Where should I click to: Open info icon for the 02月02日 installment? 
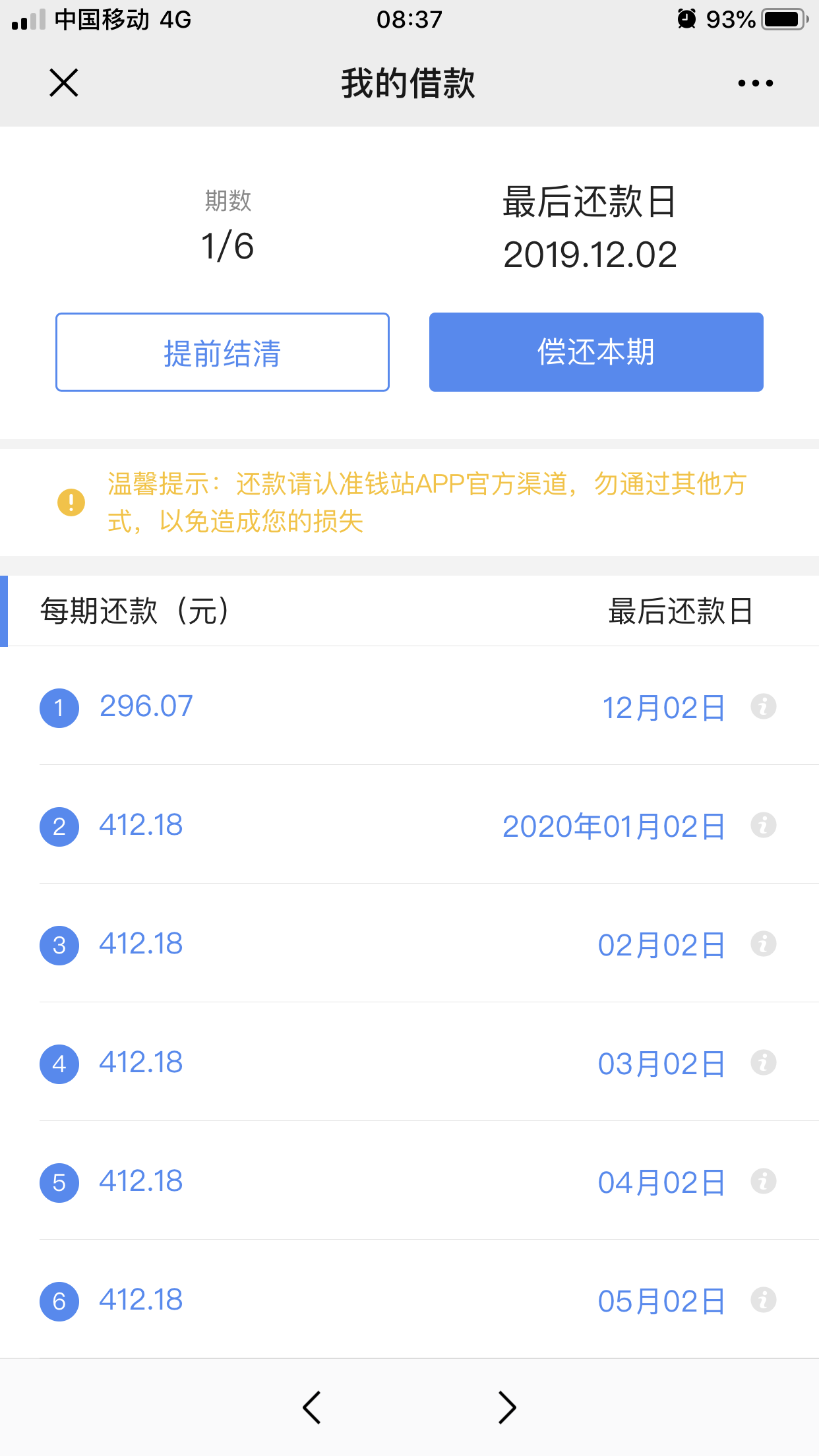click(x=764, y=944)
